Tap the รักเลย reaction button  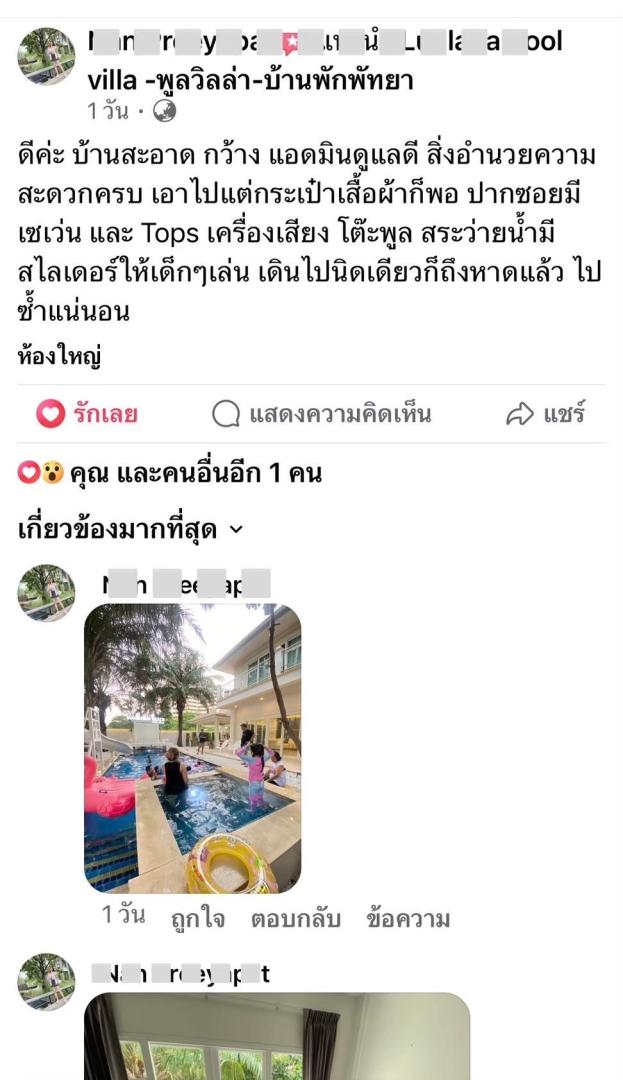point(88,414)
